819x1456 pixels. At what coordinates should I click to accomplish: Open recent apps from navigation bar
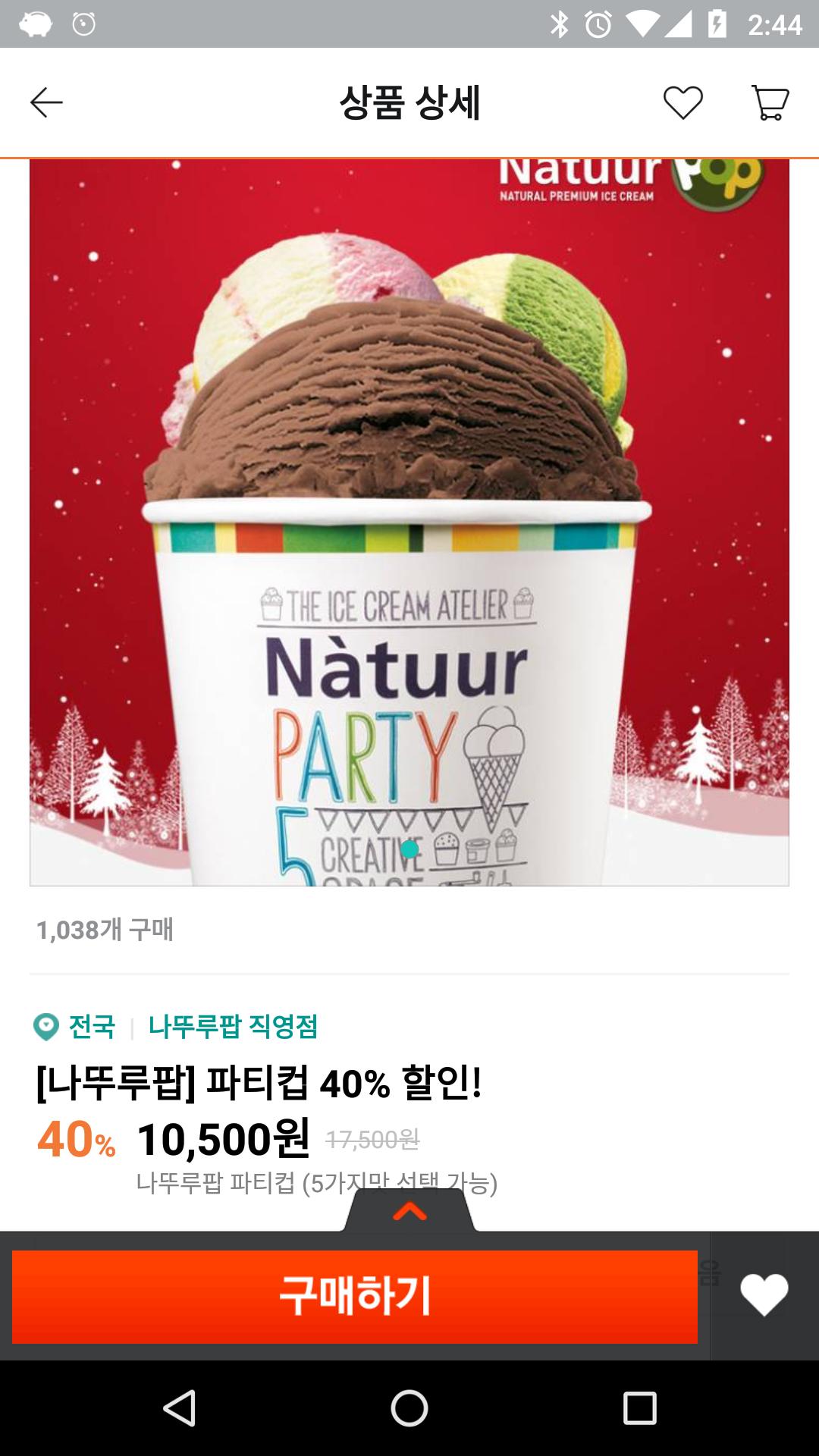[639, 1409]
